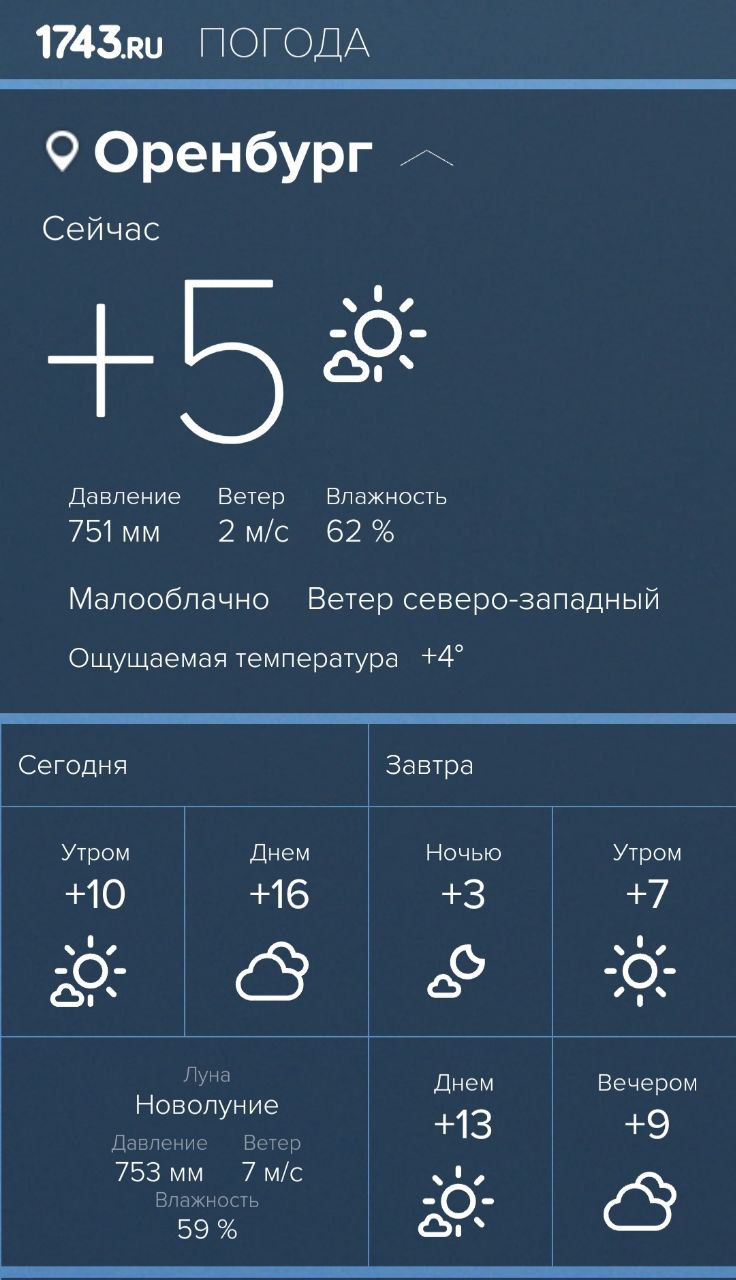
Task: Collapse the city list chevron arrow
Action: point(426,158)
